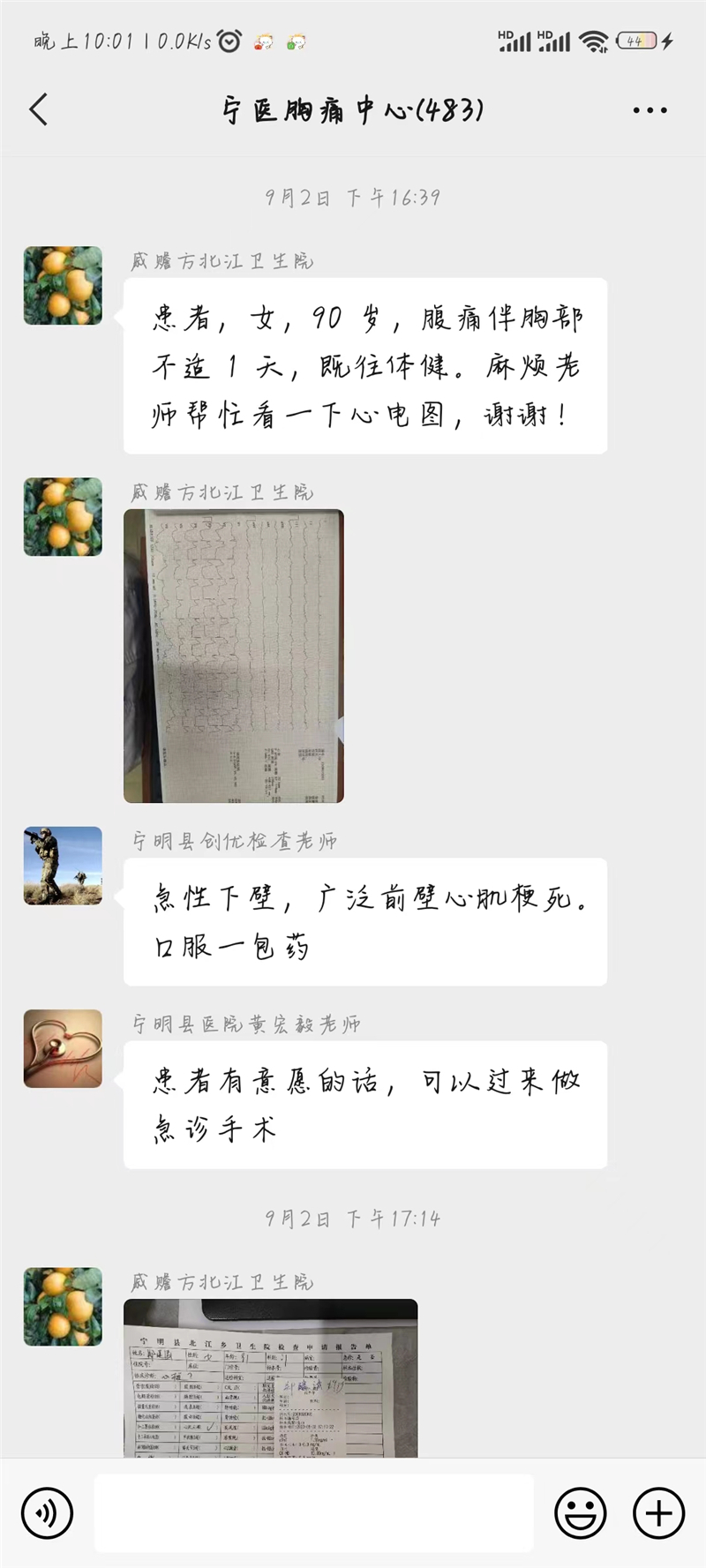Viewport: 706px width, 1568px height.
Task: Focus the message text field
Action: point(313,1513)
